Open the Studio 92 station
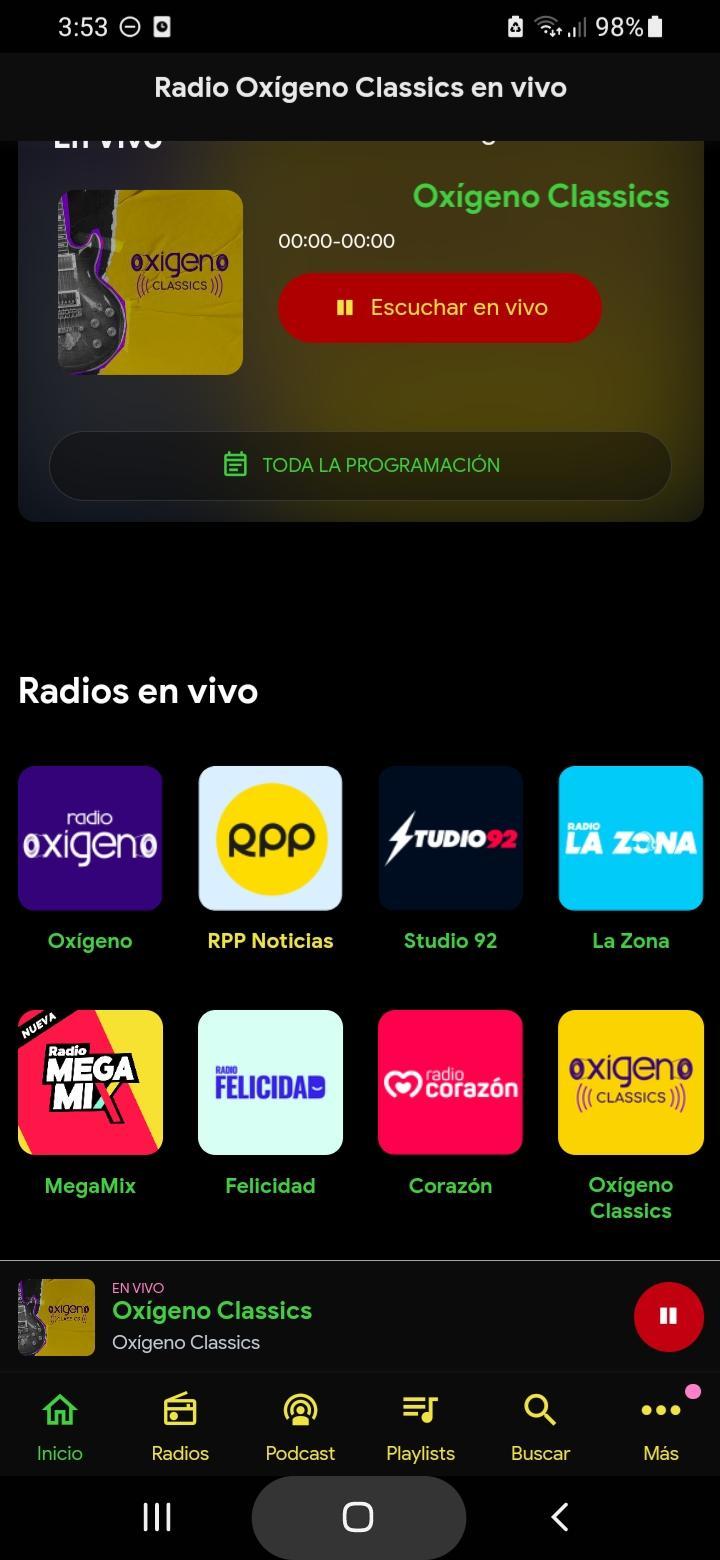 (450, 838)
